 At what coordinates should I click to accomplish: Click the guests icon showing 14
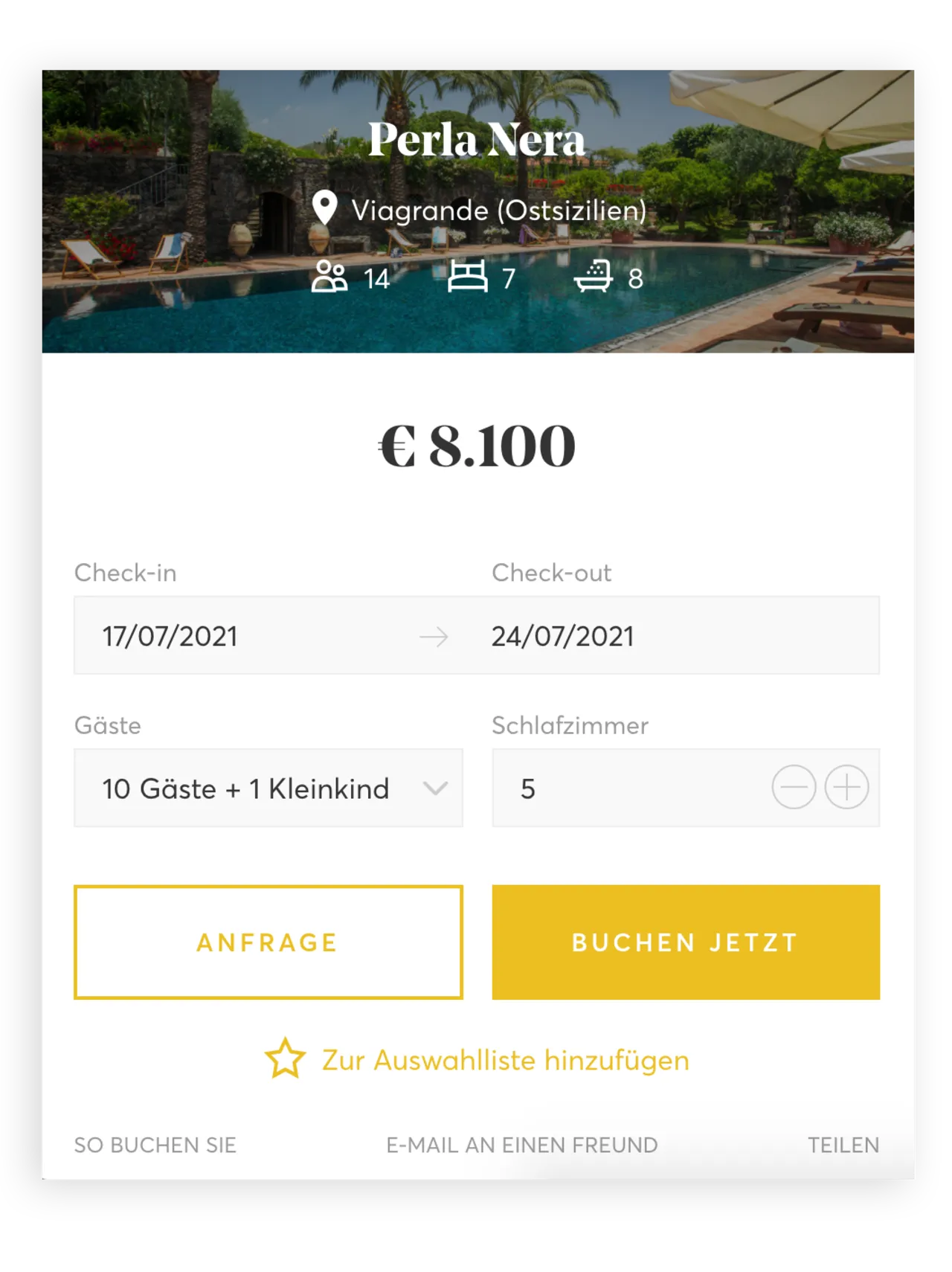coord(331,279)
